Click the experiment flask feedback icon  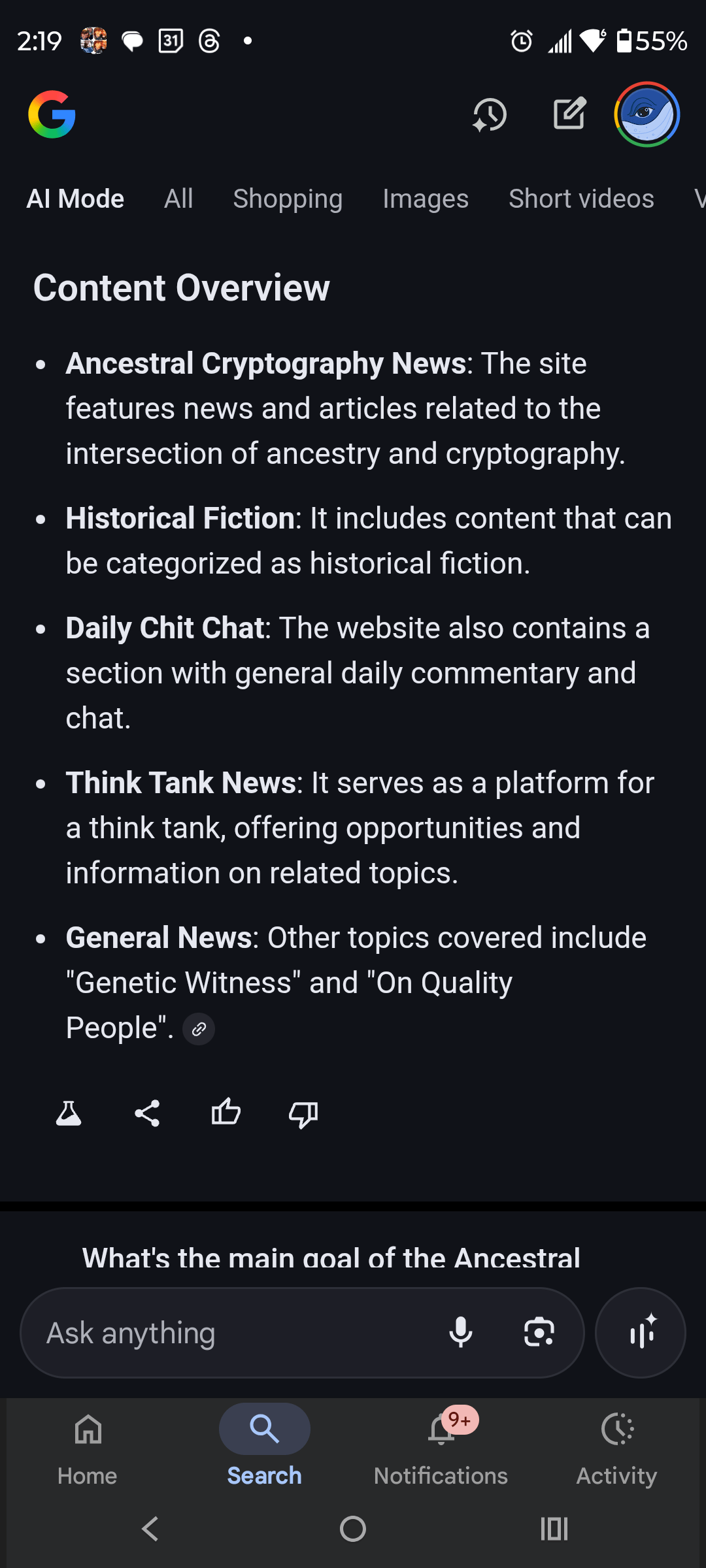click(x=69, y=1112)
